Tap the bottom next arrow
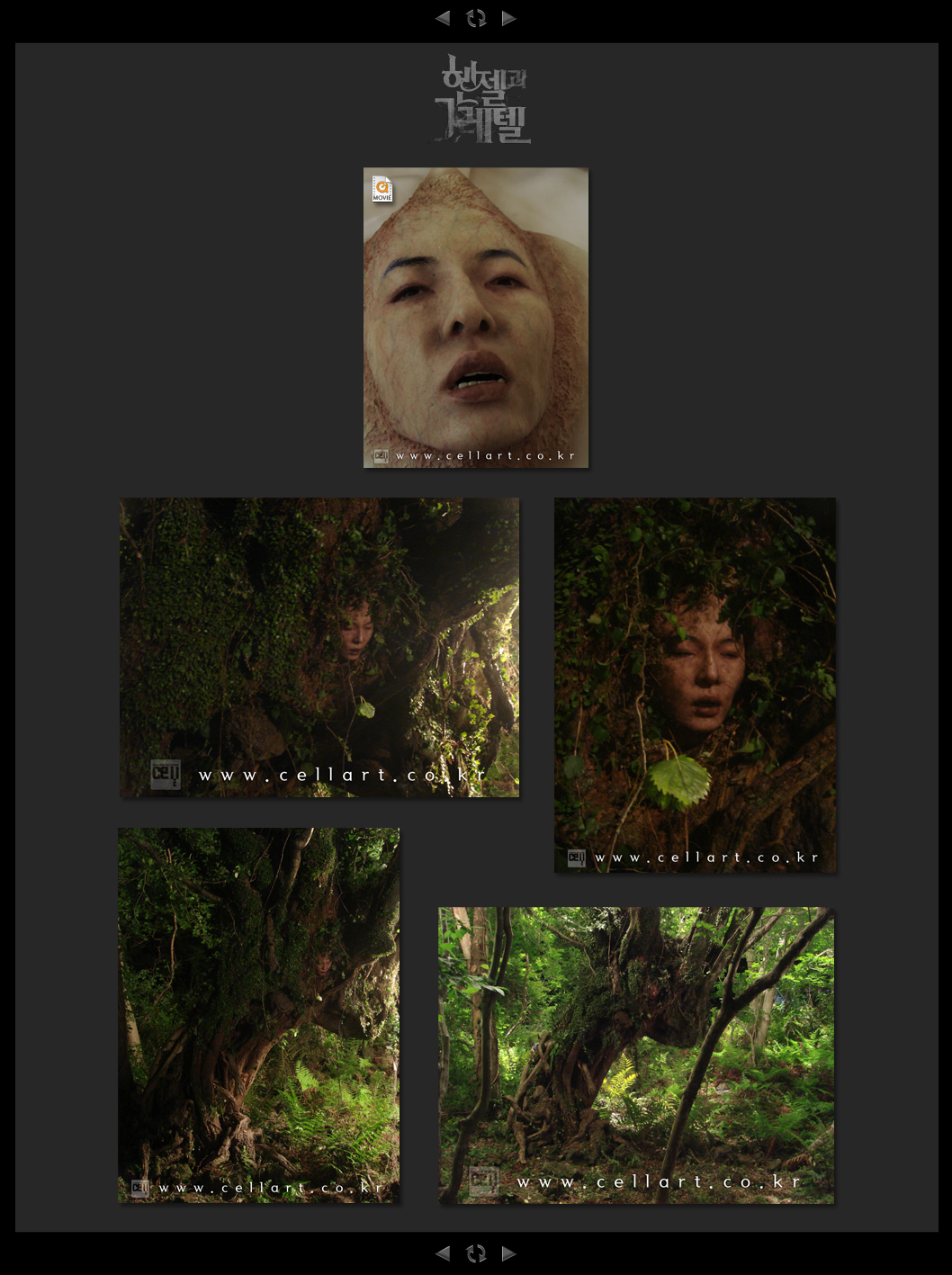The width and height of the screenshot is (952, 1275). (508, 1253)
